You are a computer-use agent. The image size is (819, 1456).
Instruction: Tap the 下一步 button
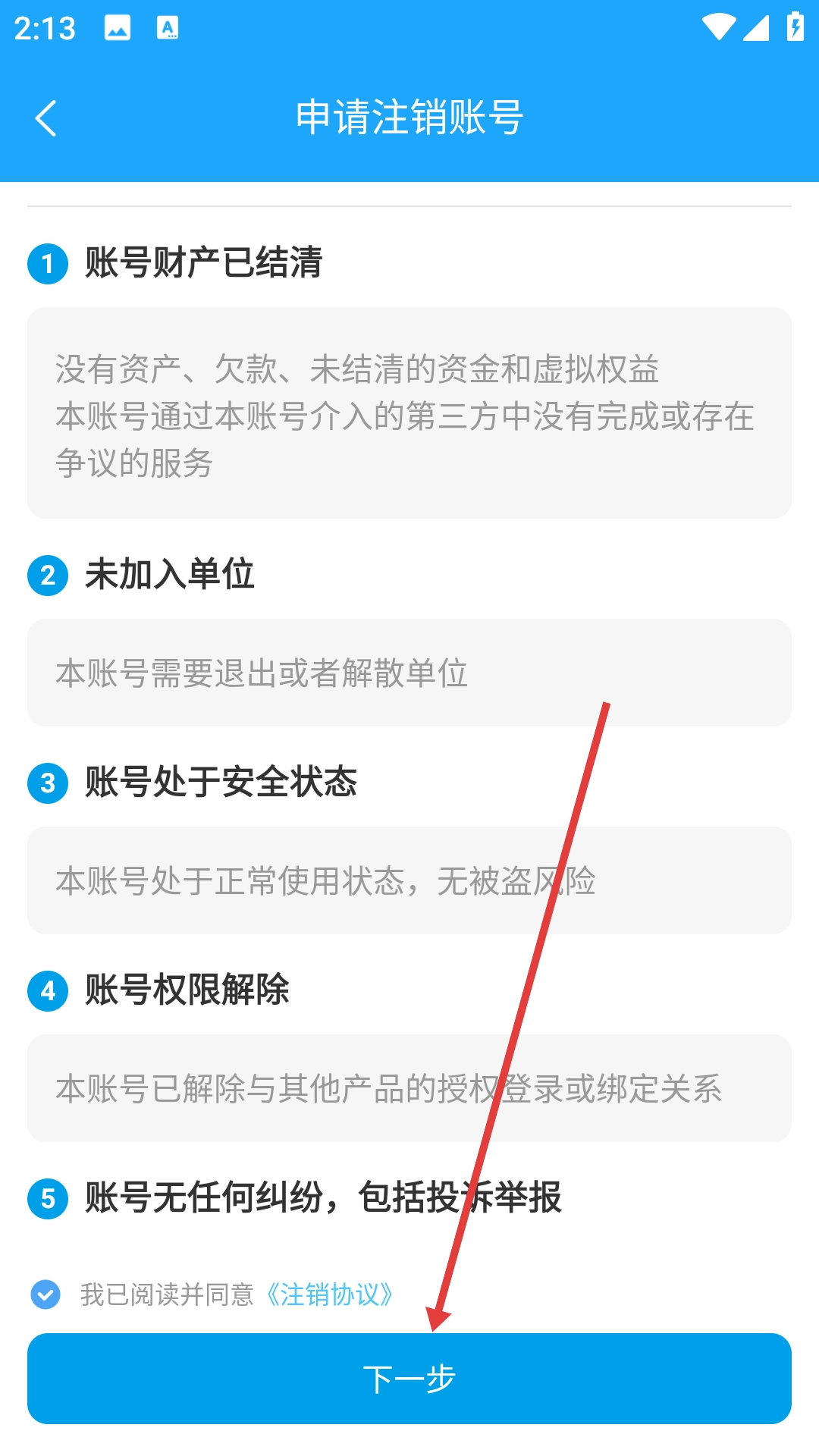[x=409, y=1378]
